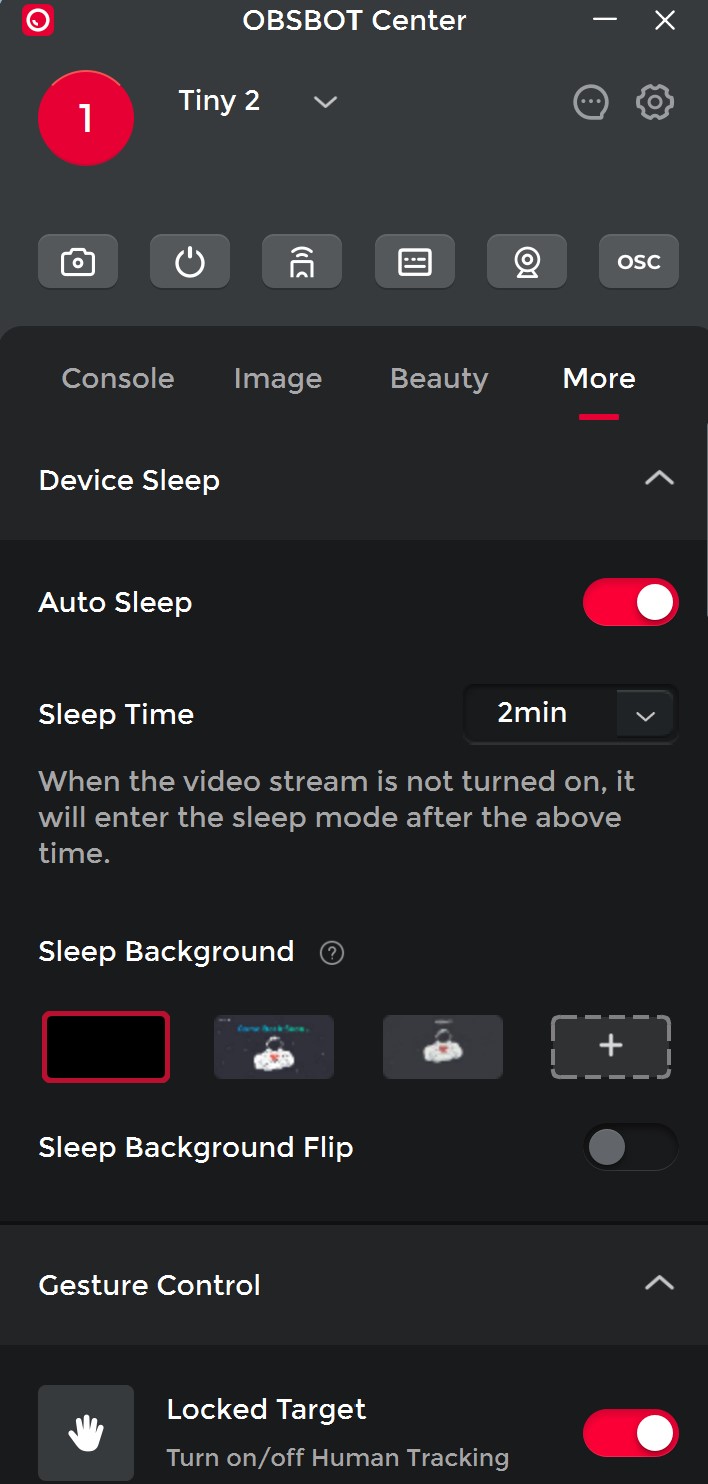Viewport: 708px width, 1484px height.
Task: Tap the camera snapshot button
Action: click(x=78, y=262)
